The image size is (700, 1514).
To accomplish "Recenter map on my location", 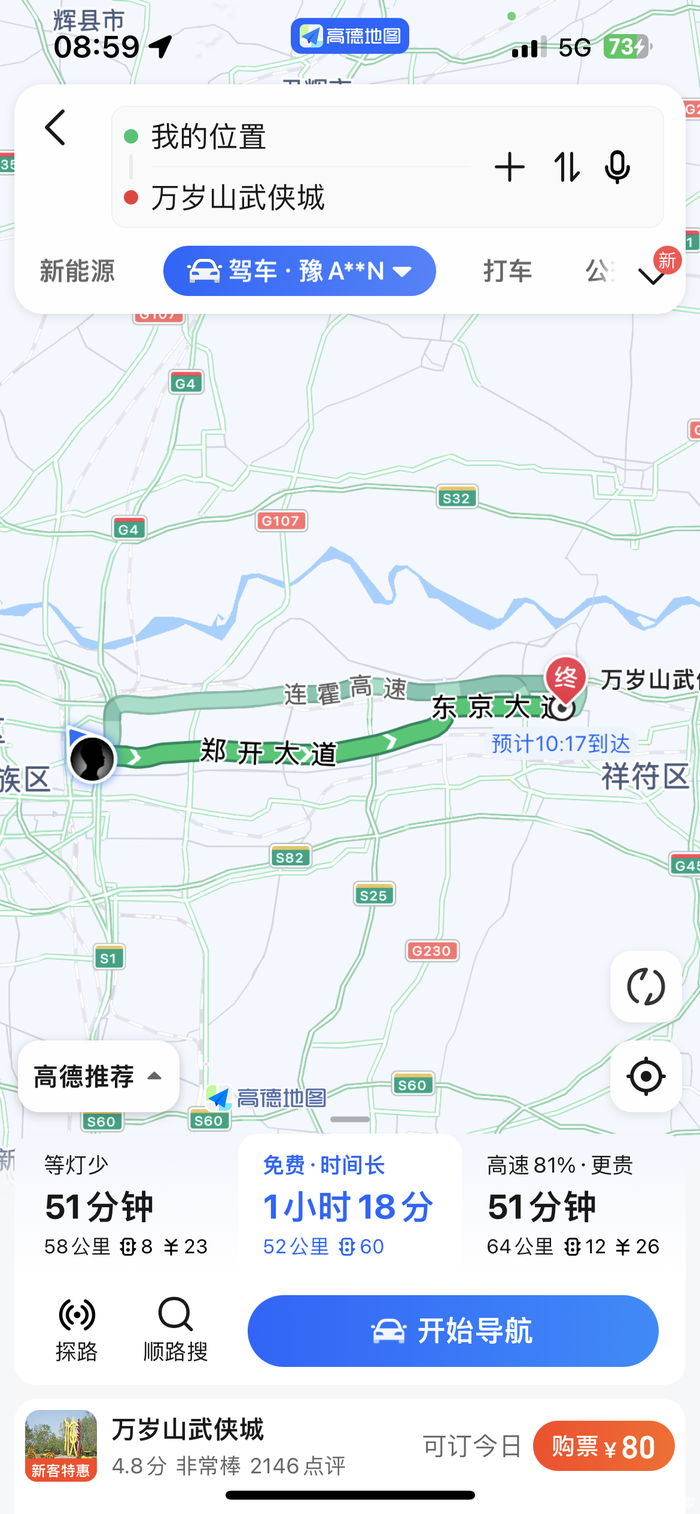I will pyautogui.click(x=646, y=1076).
